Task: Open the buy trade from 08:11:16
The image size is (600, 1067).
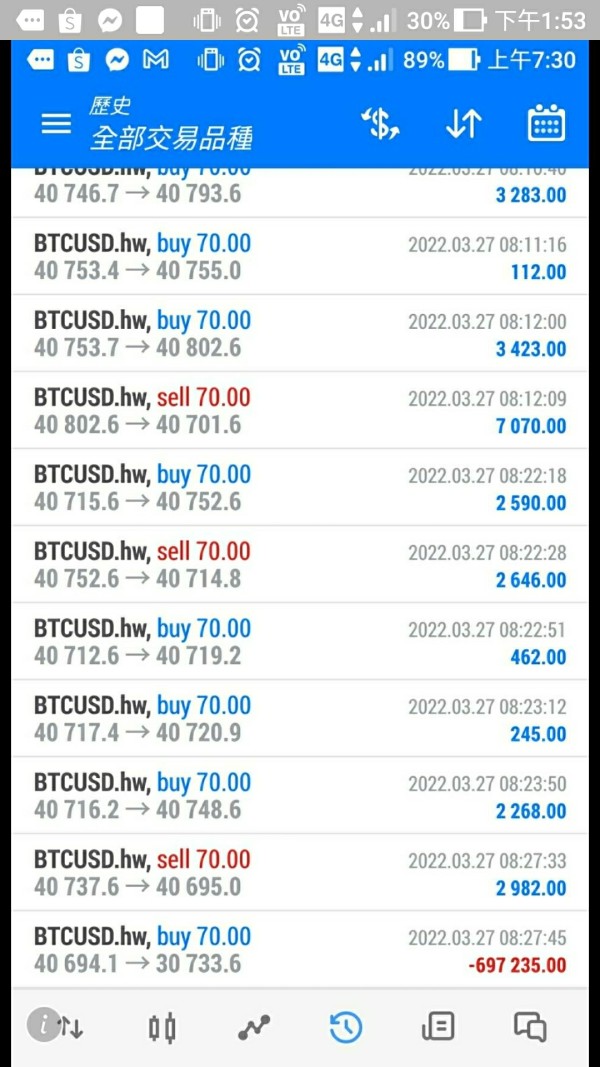Action: (x=299, y=257)
